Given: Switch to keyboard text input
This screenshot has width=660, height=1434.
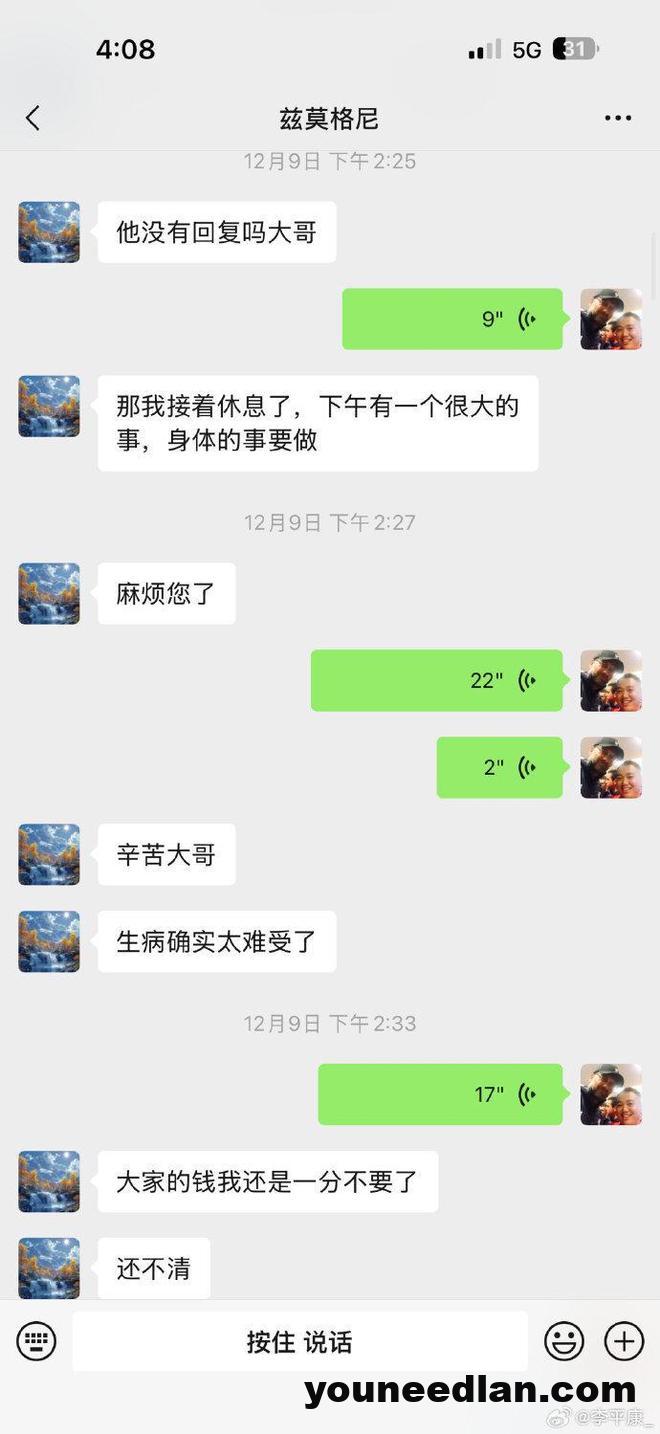Looking at the screenshot, I should pyautogui.click(x=37, y=1341).
